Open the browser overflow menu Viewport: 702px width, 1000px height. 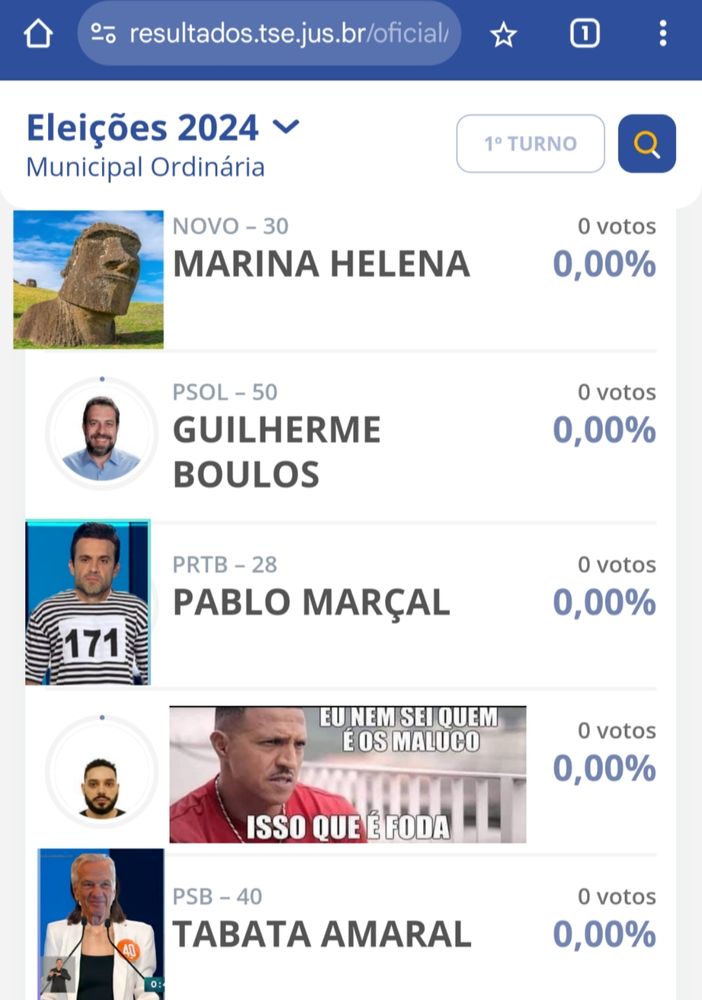[662, 34]
